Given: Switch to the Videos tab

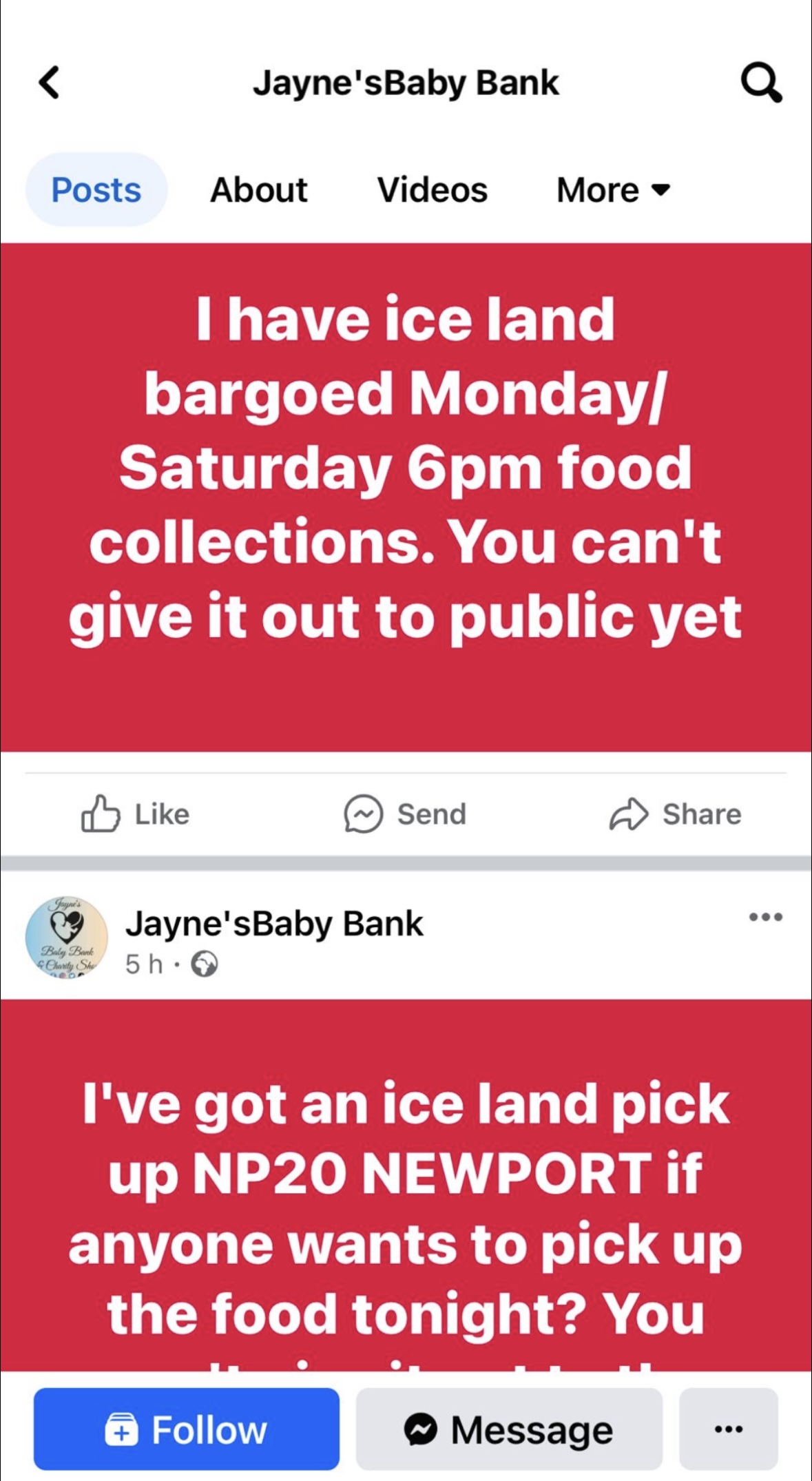Looking at the screenshot, I should 433,190.
